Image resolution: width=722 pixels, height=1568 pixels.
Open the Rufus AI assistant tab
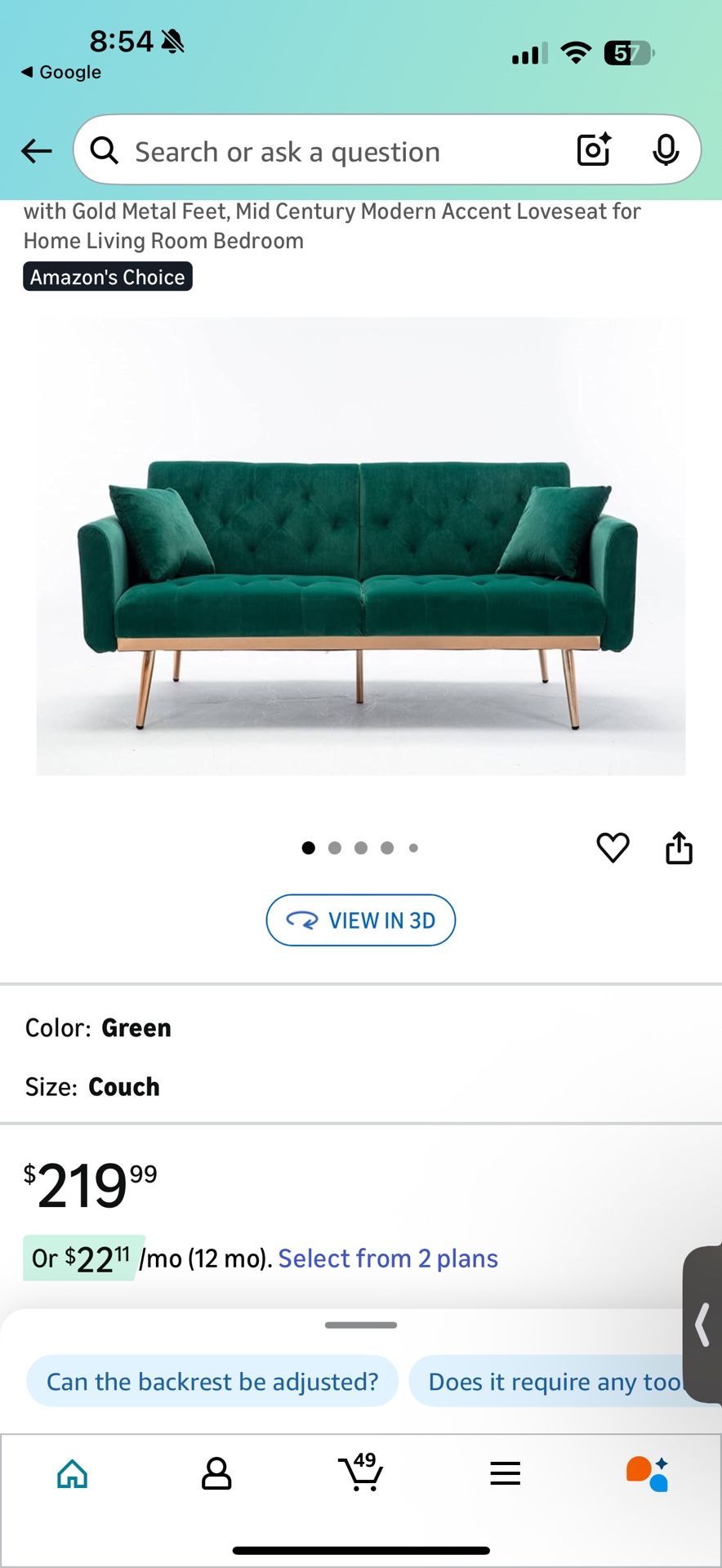coord(648,1474)
